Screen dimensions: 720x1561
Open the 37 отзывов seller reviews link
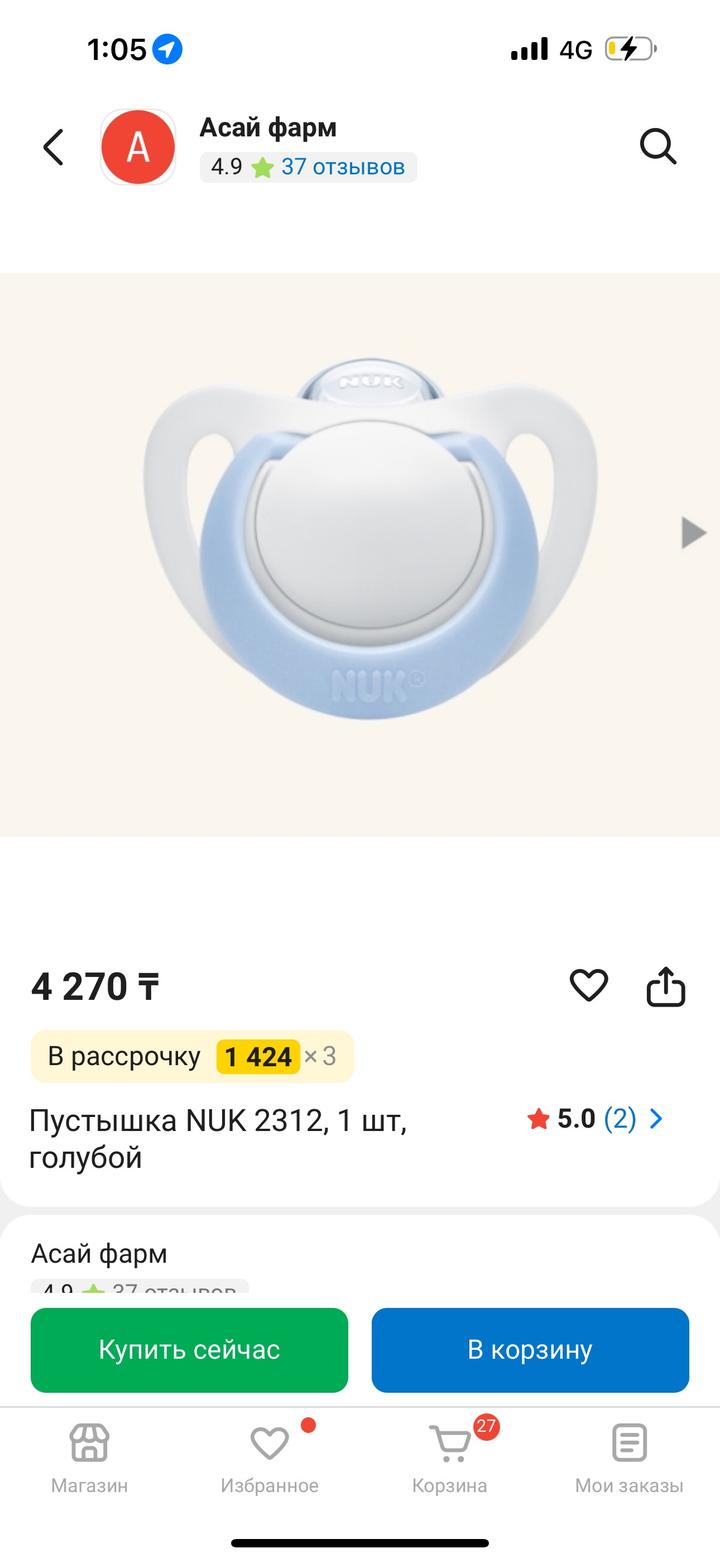(x=342, y=167)
